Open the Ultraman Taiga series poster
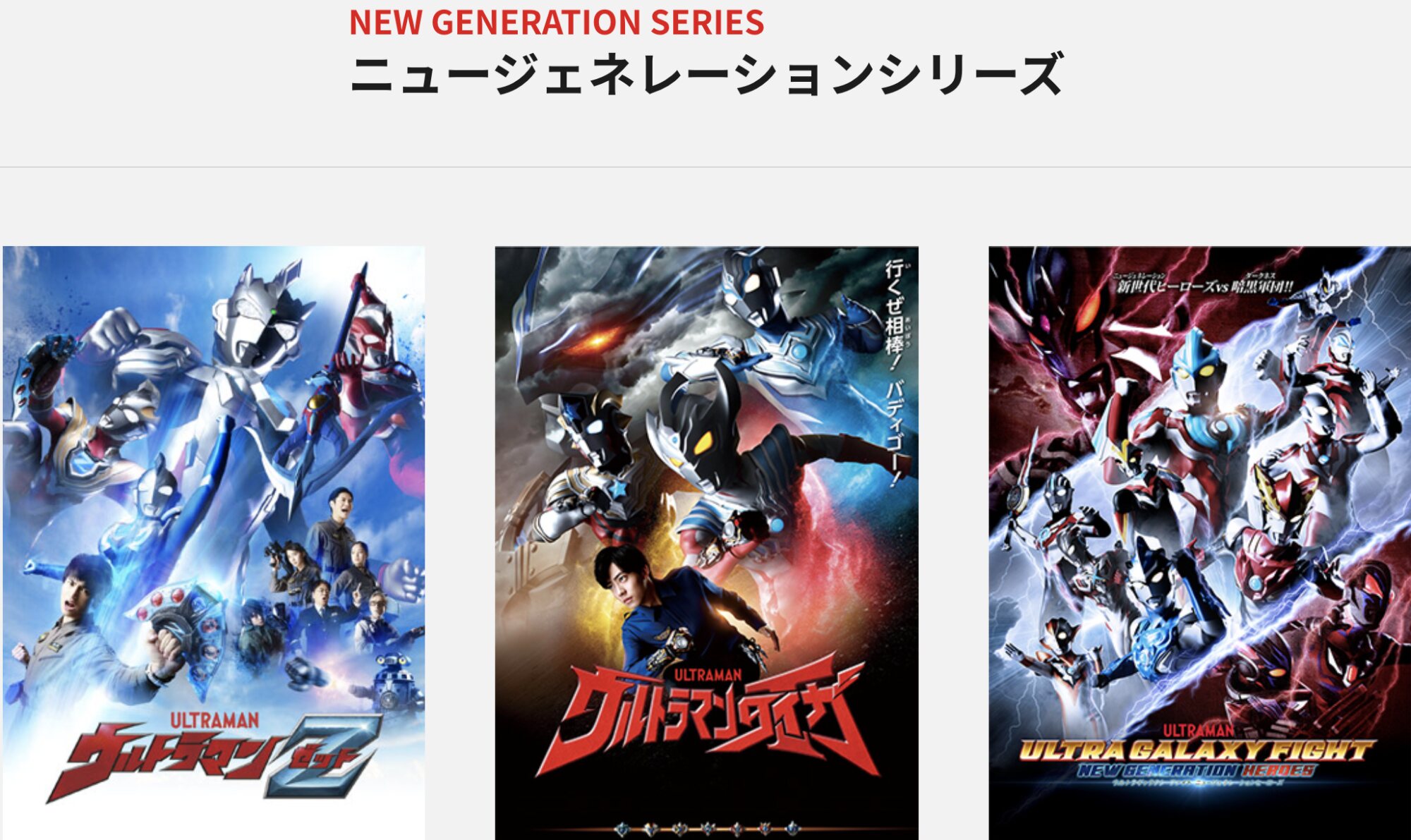This screenshot has height=840, width=1411. coord(706,543)
